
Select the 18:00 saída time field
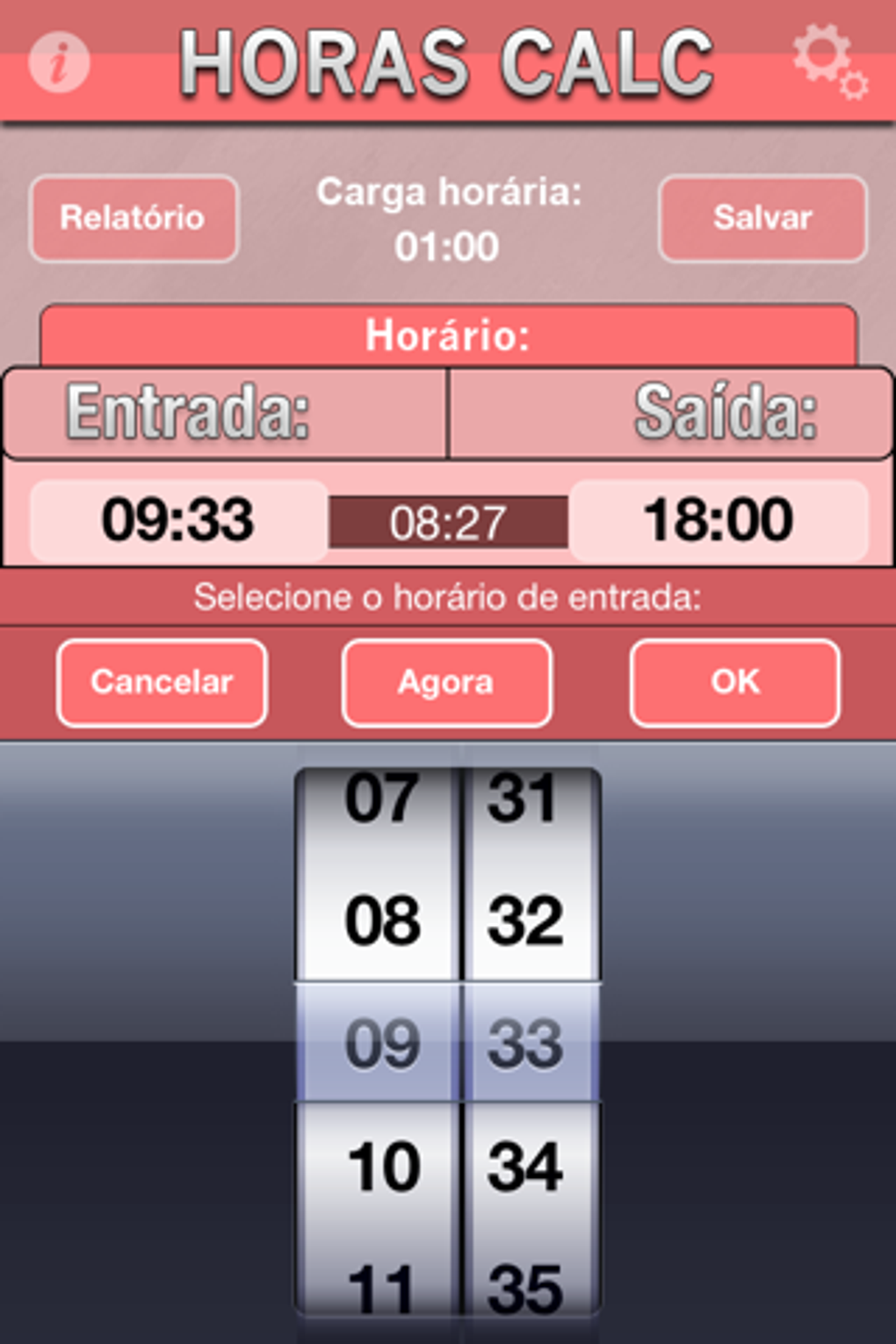[718, 520]
